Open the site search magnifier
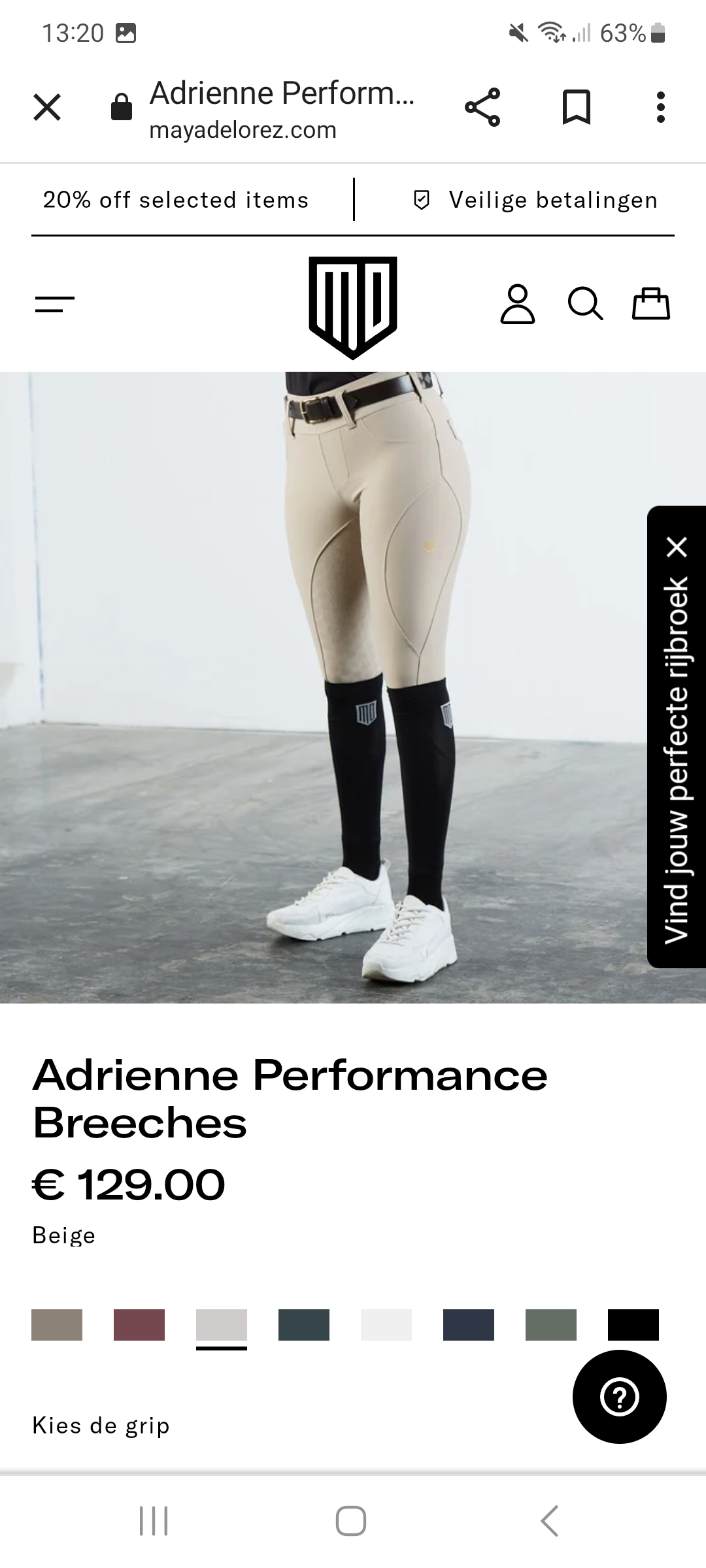The width and height of the screenshot is (706, 1568). (585, 304)
